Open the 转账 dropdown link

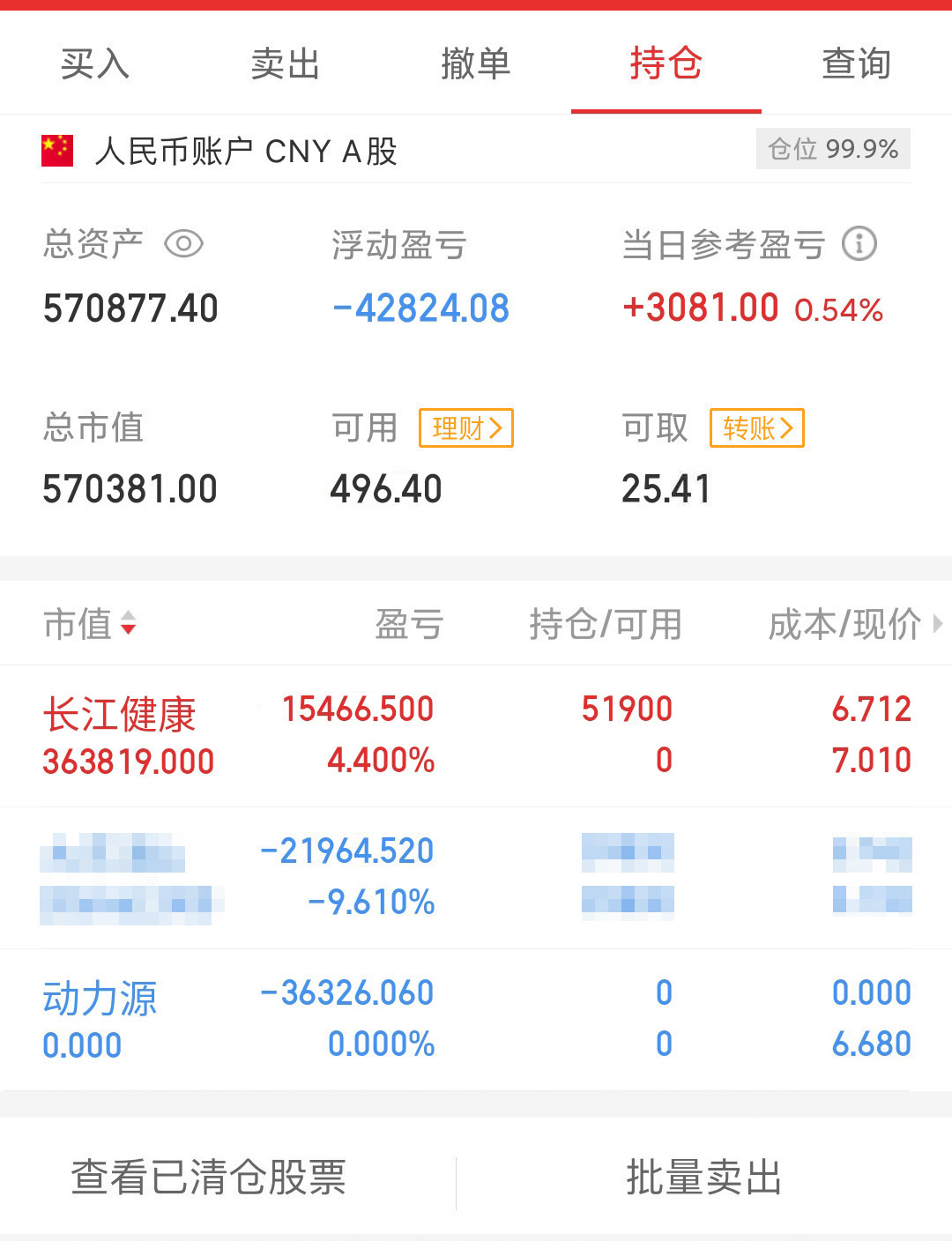[x=756, y=428]
